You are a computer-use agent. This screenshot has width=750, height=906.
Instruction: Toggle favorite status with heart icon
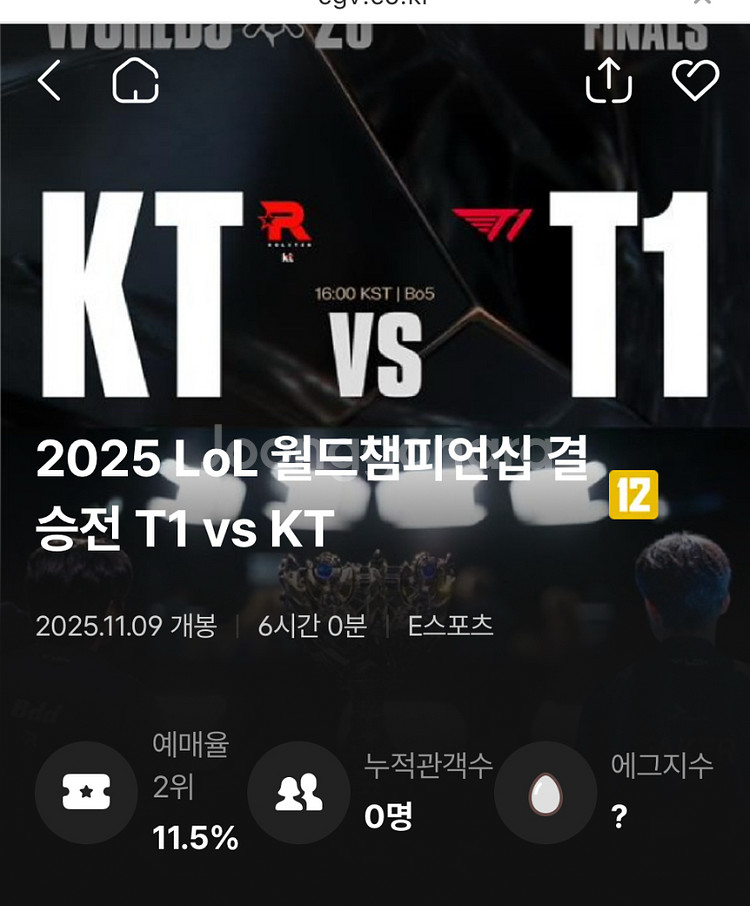point(699,82)
